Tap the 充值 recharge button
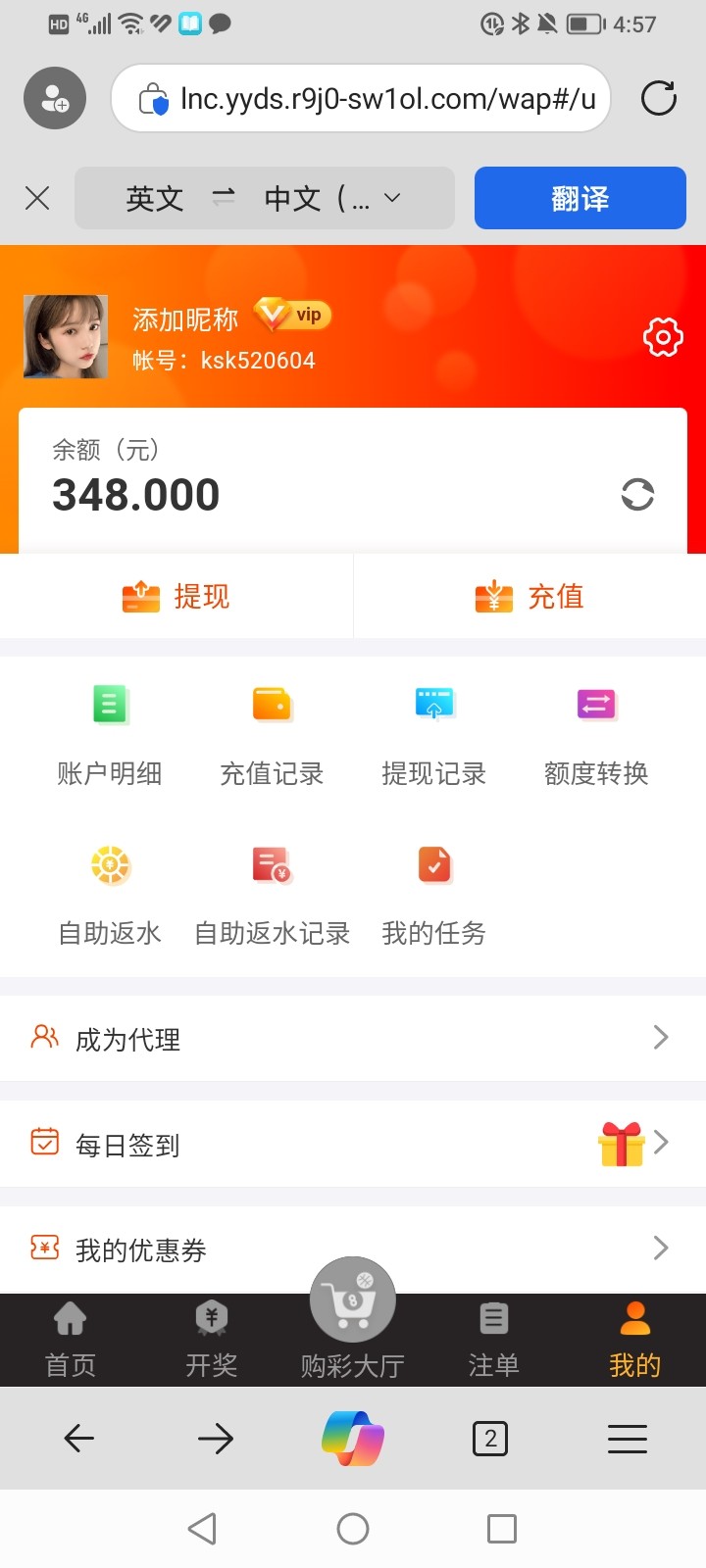Image resolution: width=706 pixels, height=1568 pixels. (529, 596)
